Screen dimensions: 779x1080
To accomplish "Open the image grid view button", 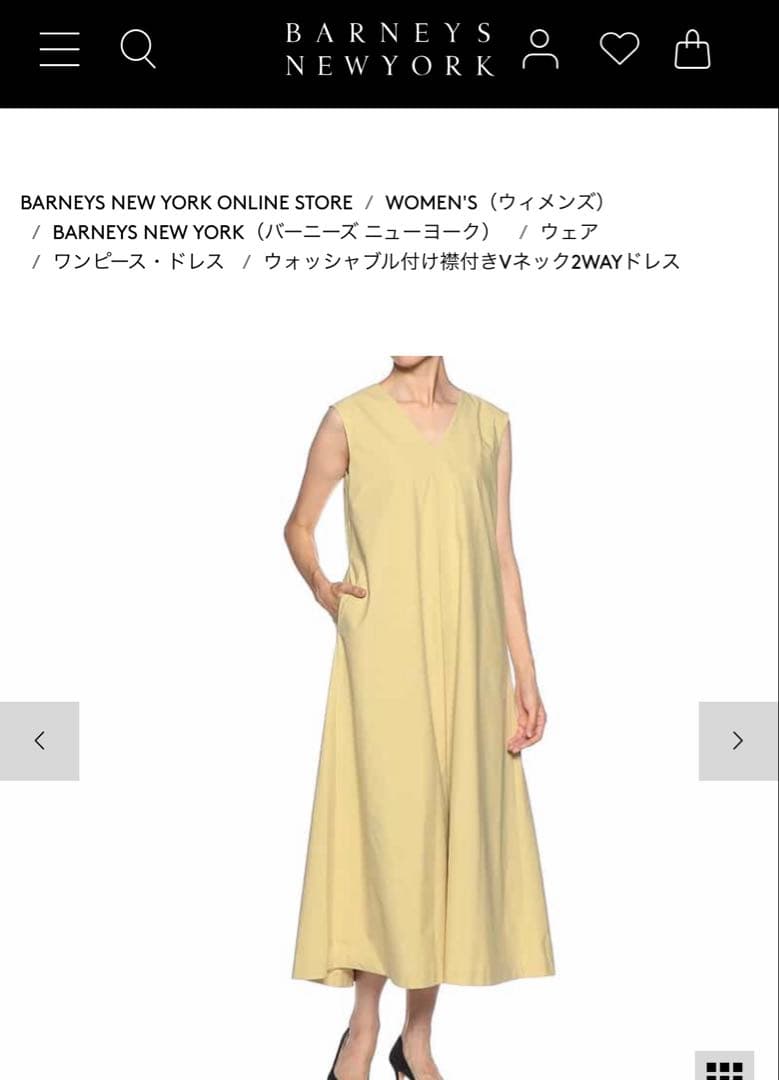I will pos(724,1067).
